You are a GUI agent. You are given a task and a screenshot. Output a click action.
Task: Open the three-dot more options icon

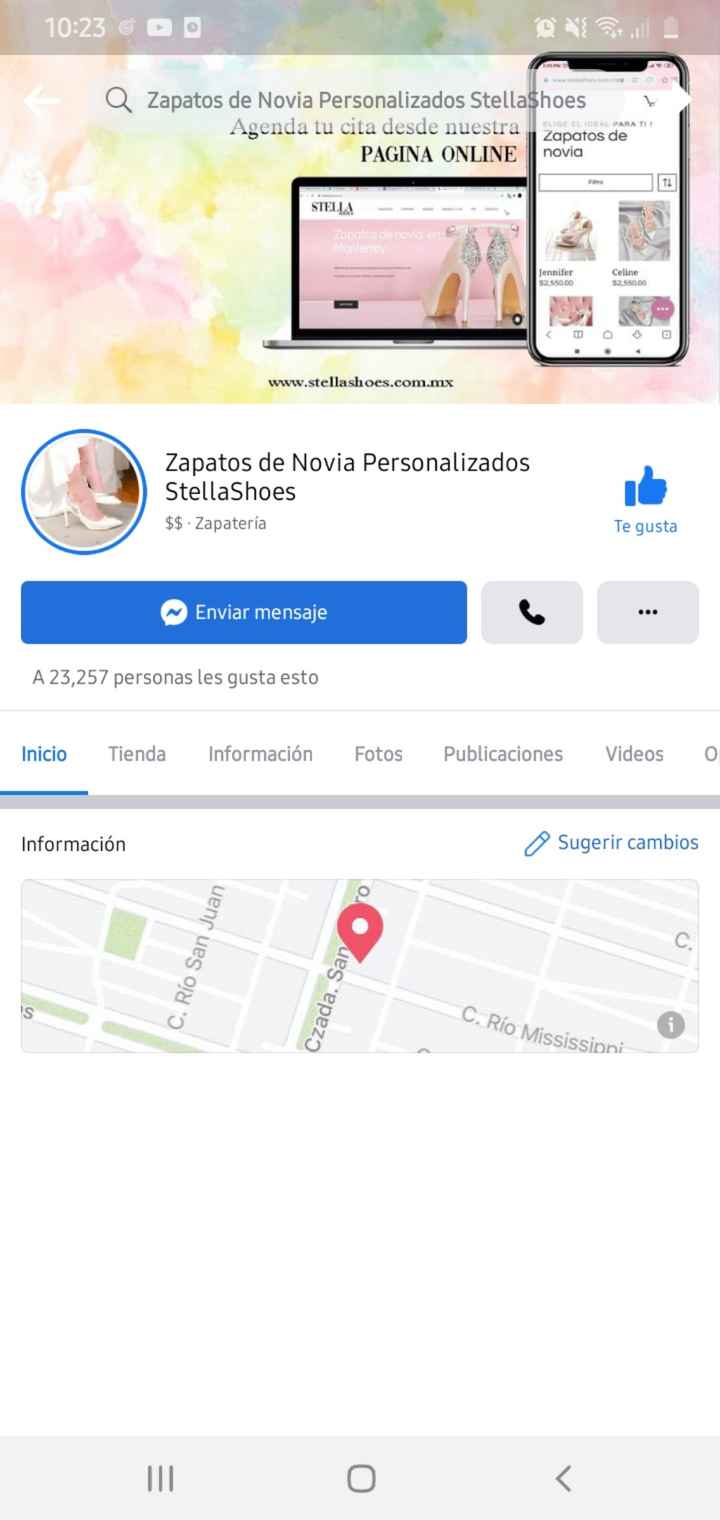point(648,612)
